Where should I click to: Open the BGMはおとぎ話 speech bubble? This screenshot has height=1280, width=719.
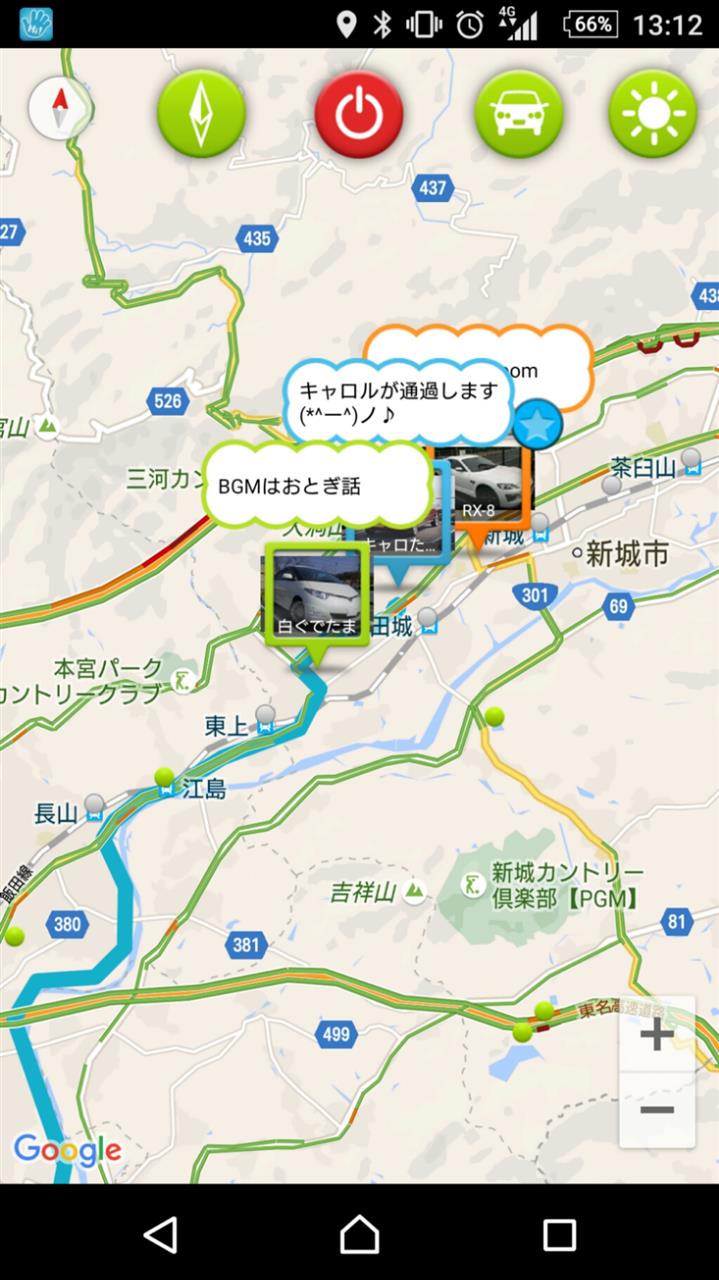pyautogui.click(x=318, y=487)
